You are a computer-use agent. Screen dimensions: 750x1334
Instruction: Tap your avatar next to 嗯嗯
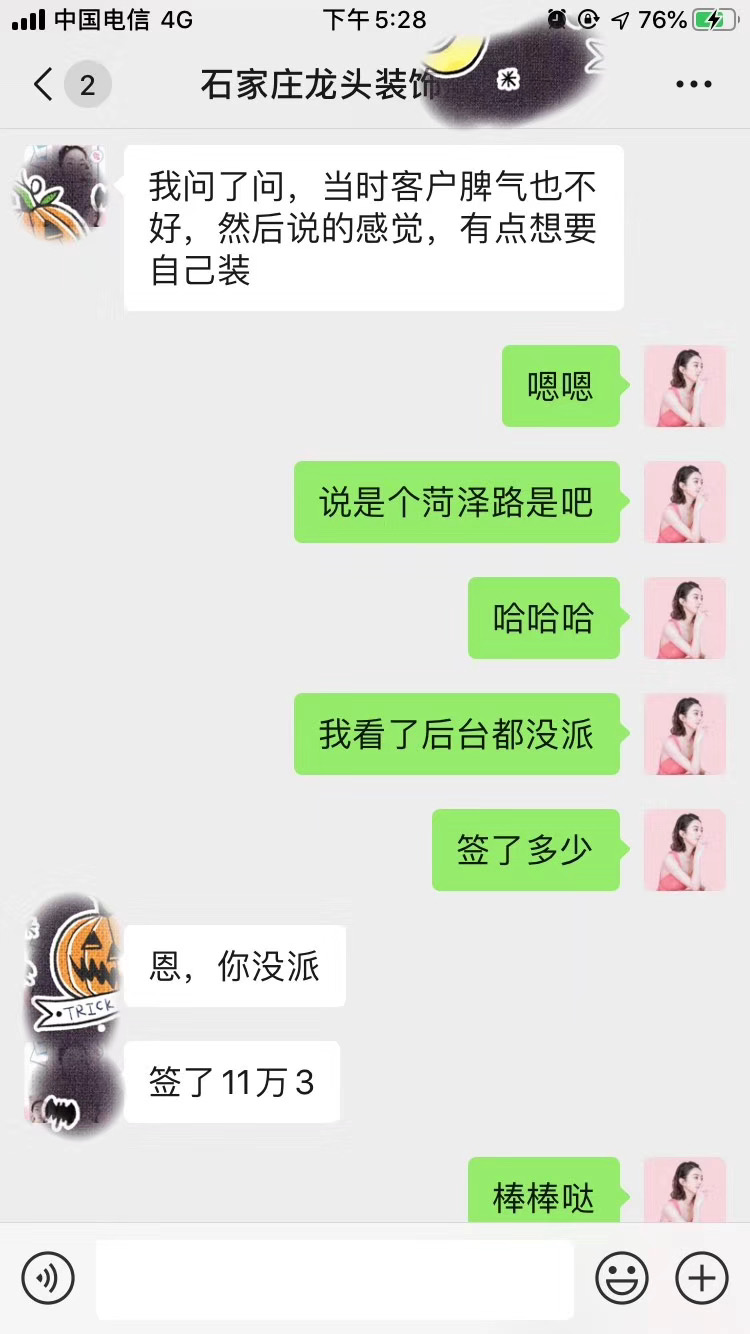click(684, 386)
